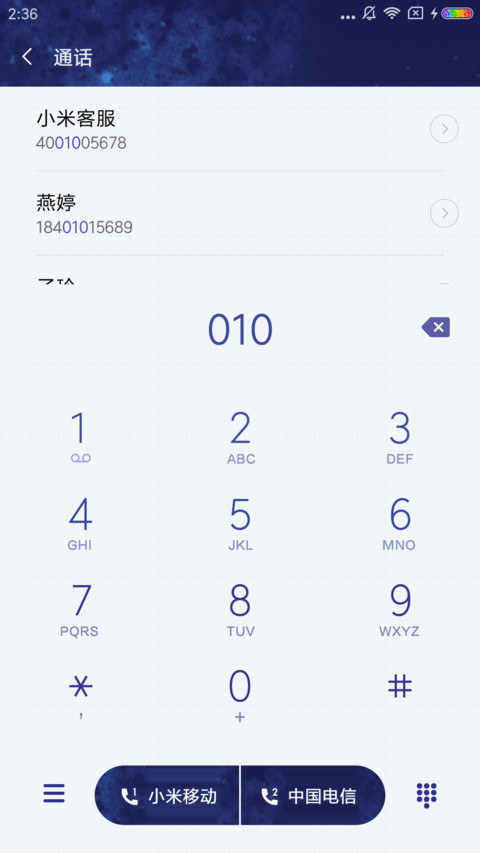Call 小米客服 from the results list
This screenshot has height=853, width=480.
coord(229,129)
